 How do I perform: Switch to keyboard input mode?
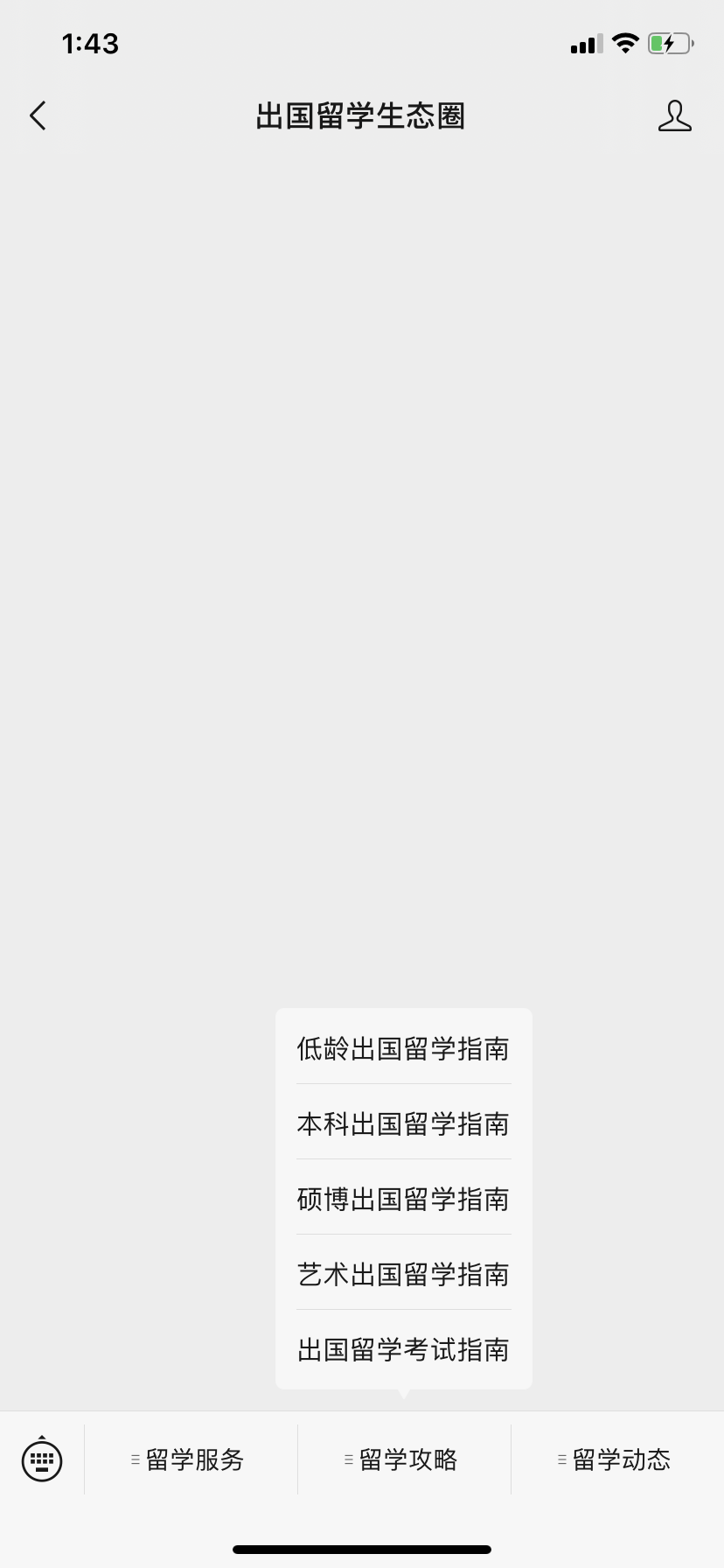click(x=42, y=1459)
